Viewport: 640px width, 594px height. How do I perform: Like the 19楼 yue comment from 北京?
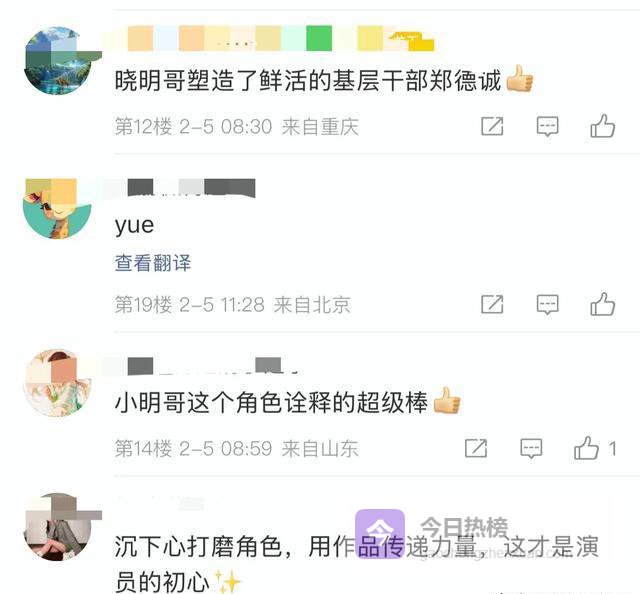602,305
